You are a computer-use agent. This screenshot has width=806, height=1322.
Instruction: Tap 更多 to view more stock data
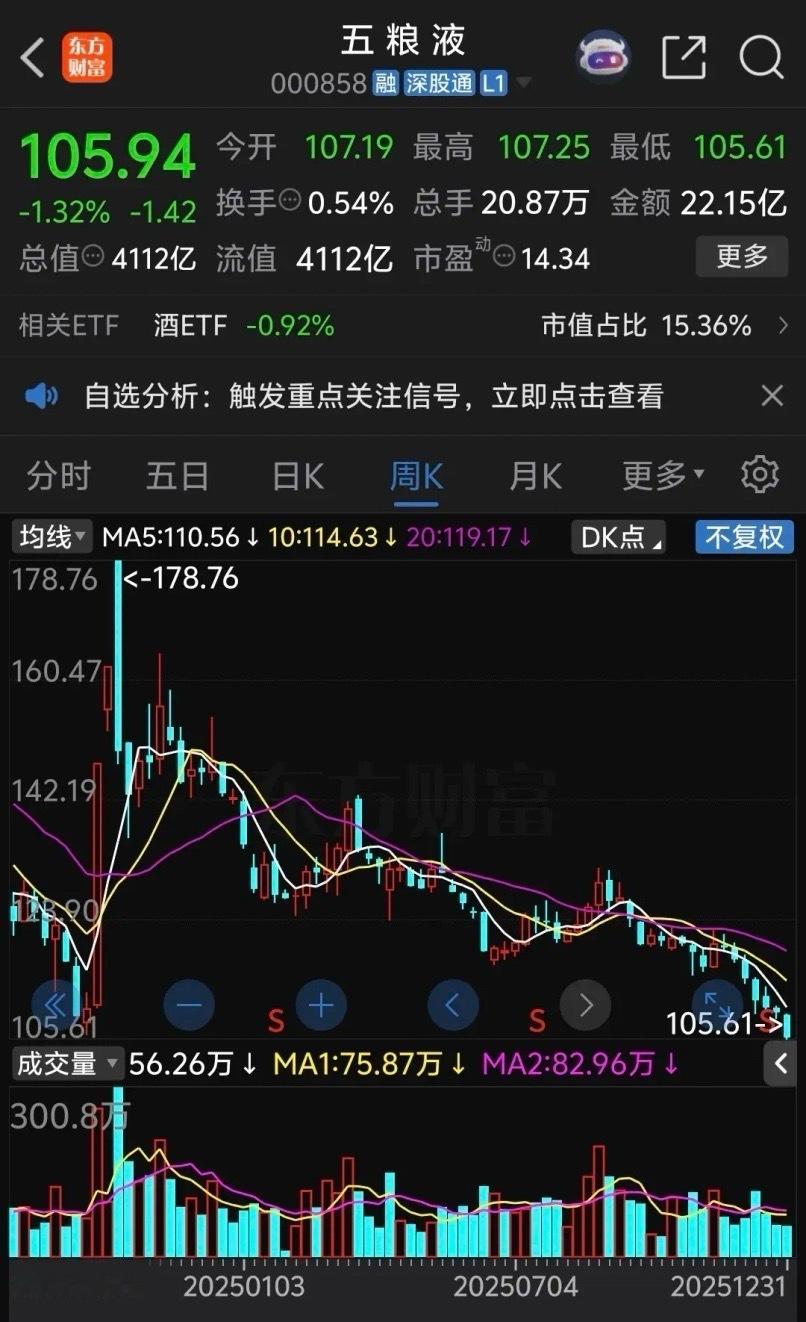[x=741, y=257]
